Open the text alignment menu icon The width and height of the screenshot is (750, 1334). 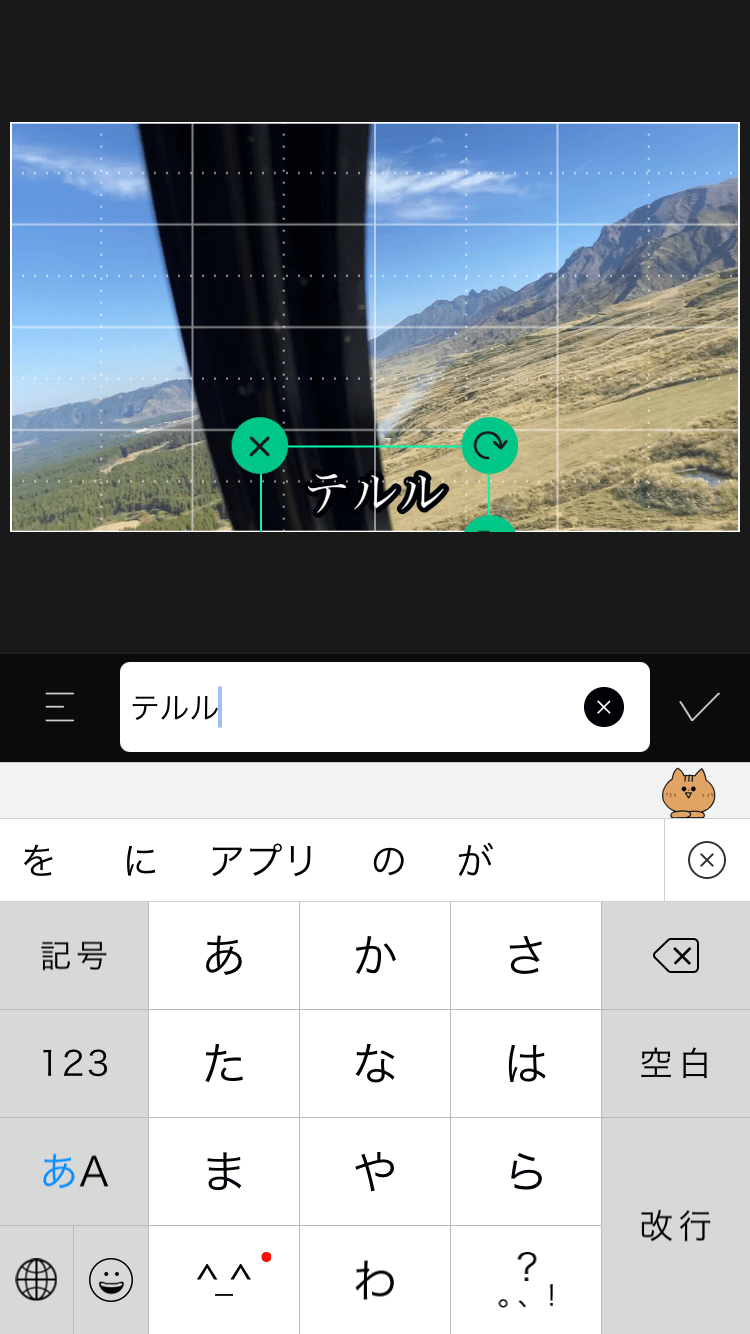[60, 707]
